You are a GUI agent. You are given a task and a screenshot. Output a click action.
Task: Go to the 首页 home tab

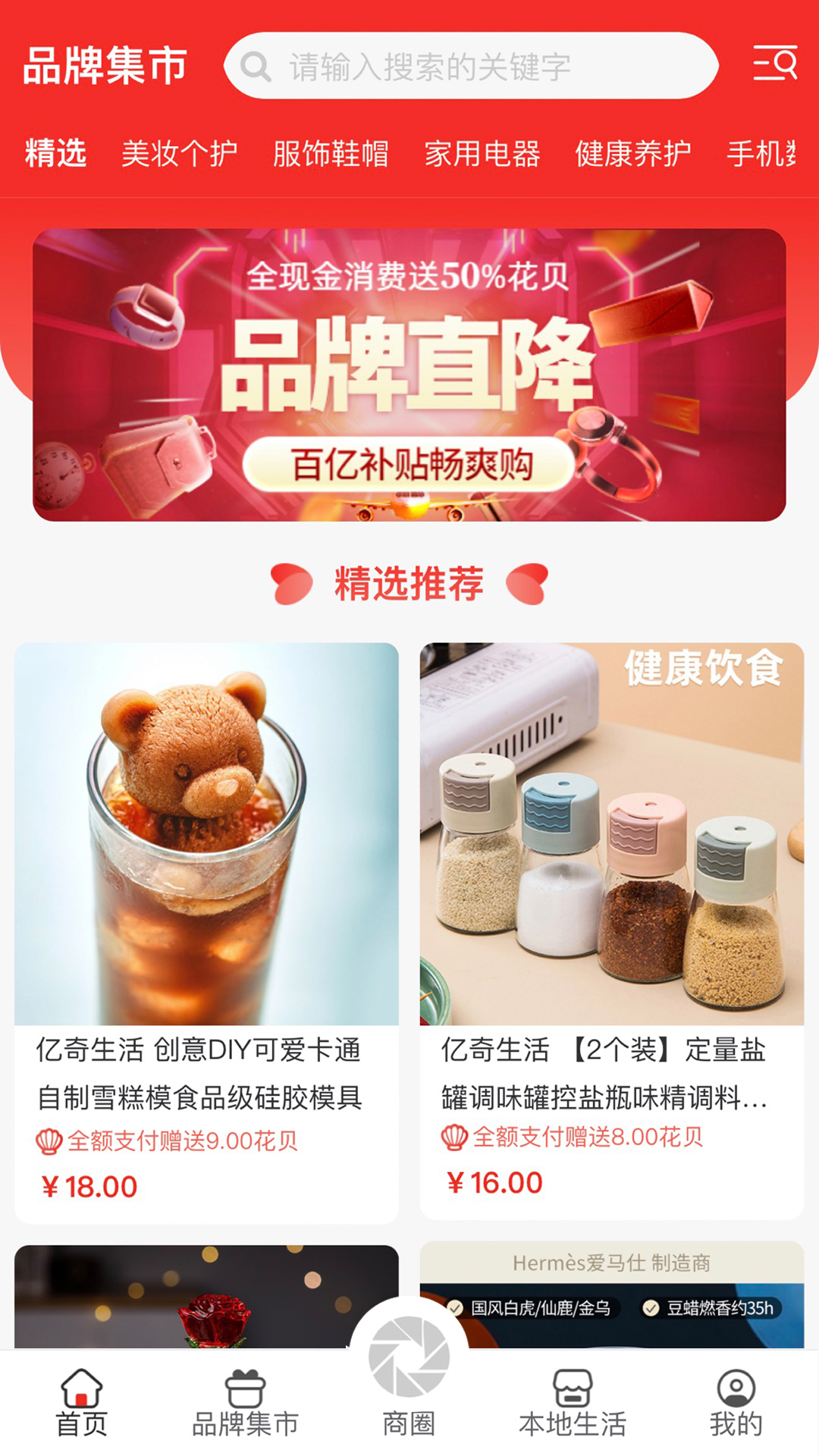(82, 1403)
